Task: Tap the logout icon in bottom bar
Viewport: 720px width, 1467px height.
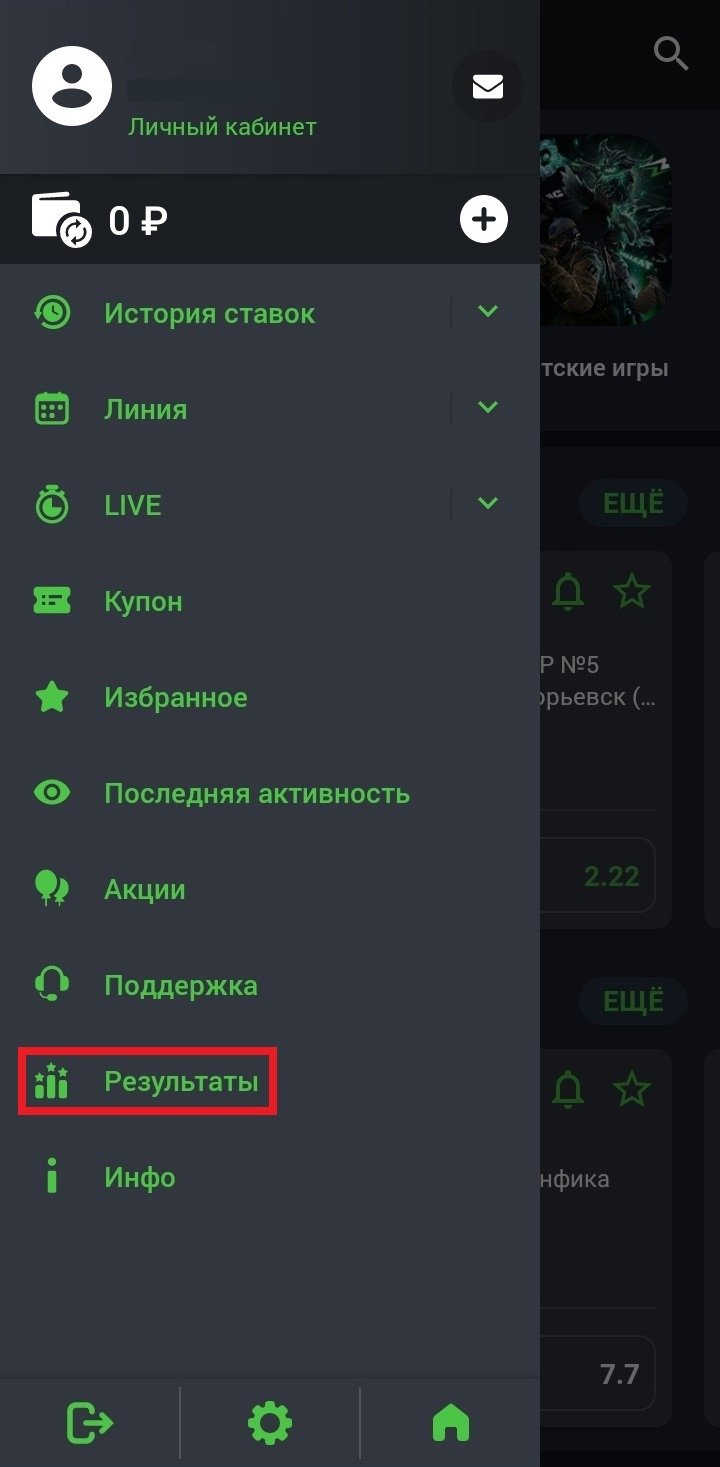Action: point(90,1422)
